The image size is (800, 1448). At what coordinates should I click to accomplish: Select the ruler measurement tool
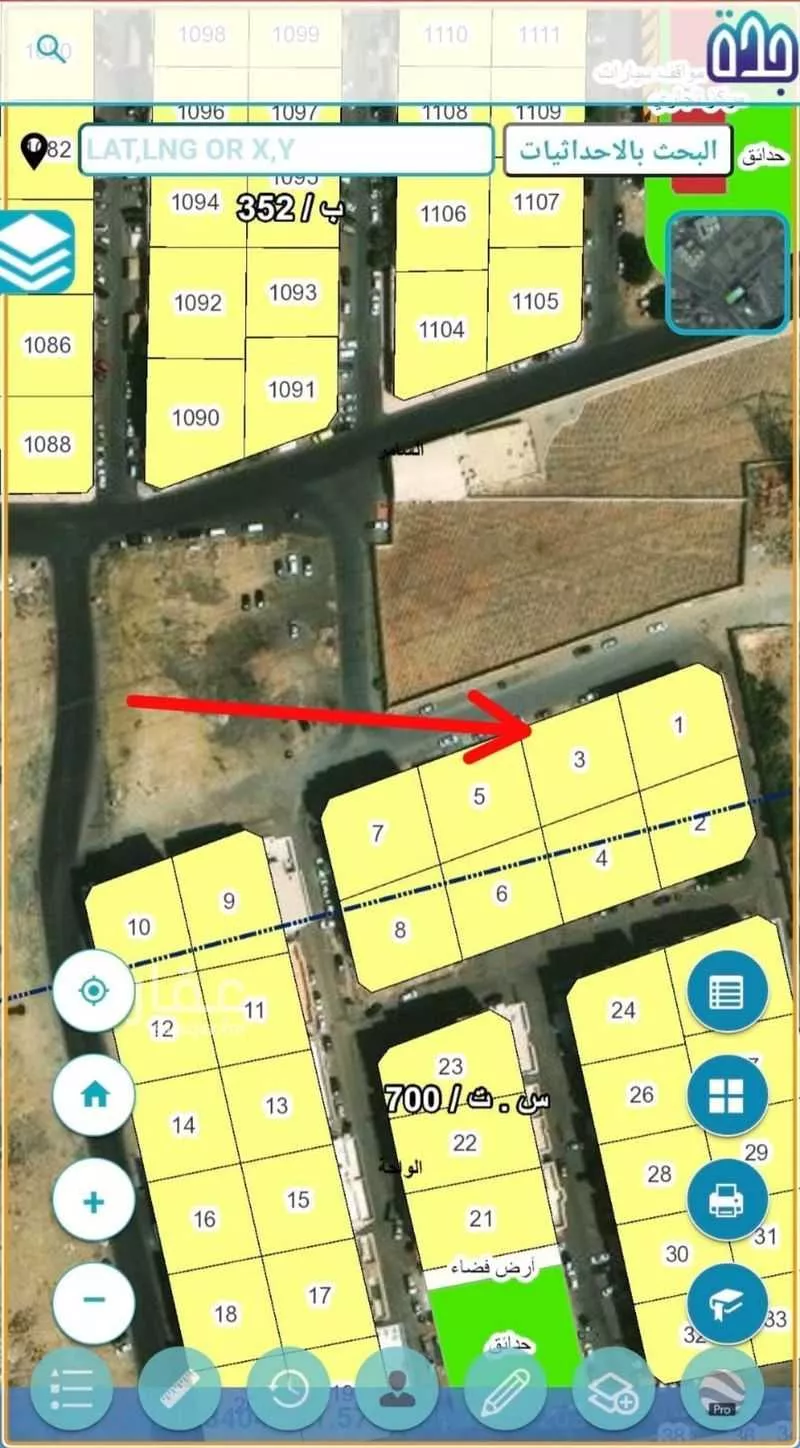click(x=180, y=1390)
